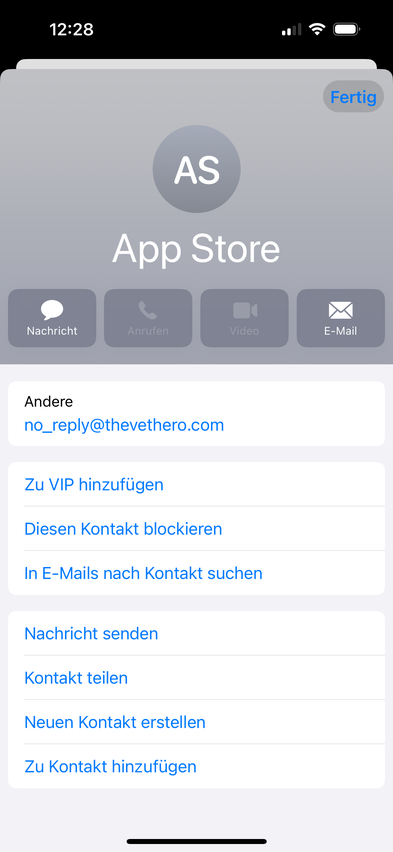
Task: Tap Neuen Kontakt erstellen
Action: (196, 722)
